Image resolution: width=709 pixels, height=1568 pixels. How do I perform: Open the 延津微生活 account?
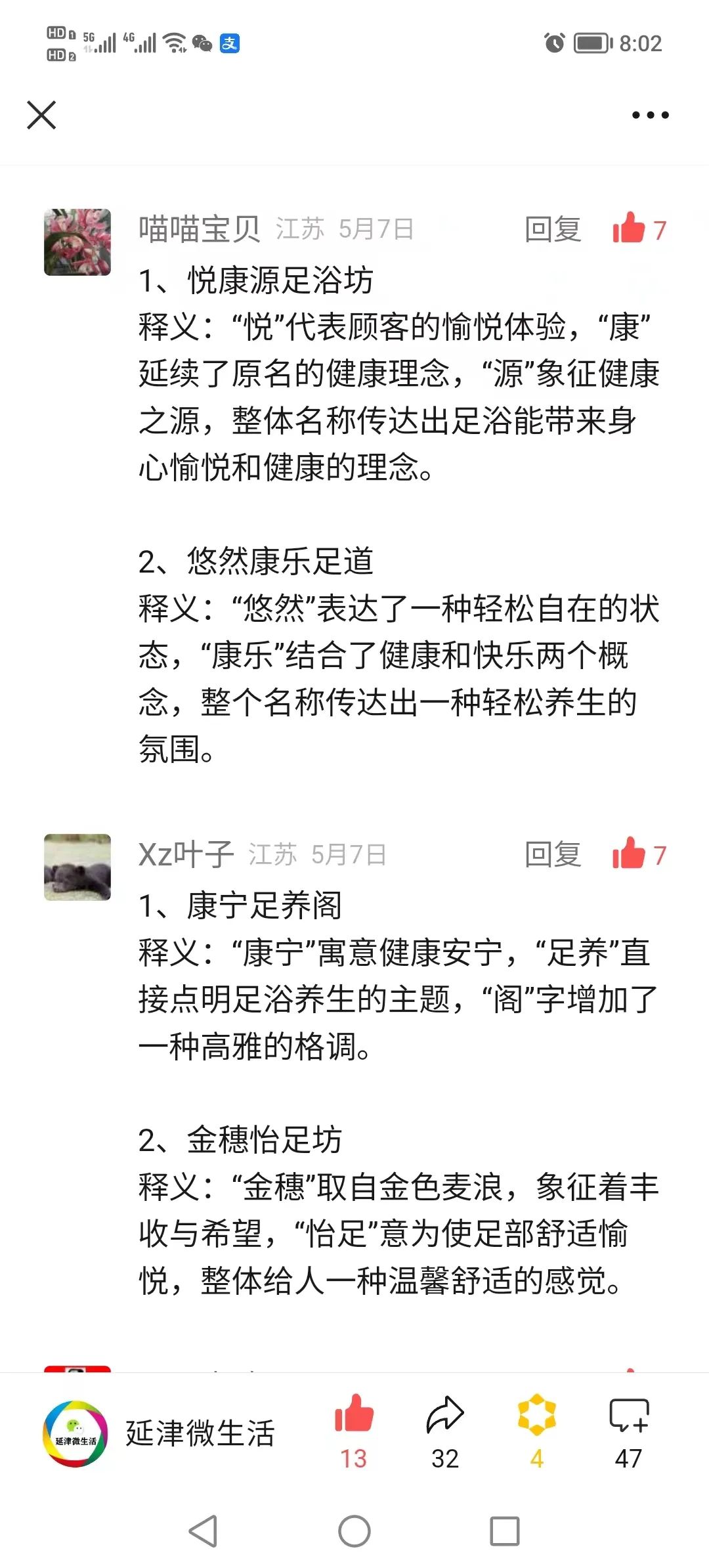tap(158, 1433)
